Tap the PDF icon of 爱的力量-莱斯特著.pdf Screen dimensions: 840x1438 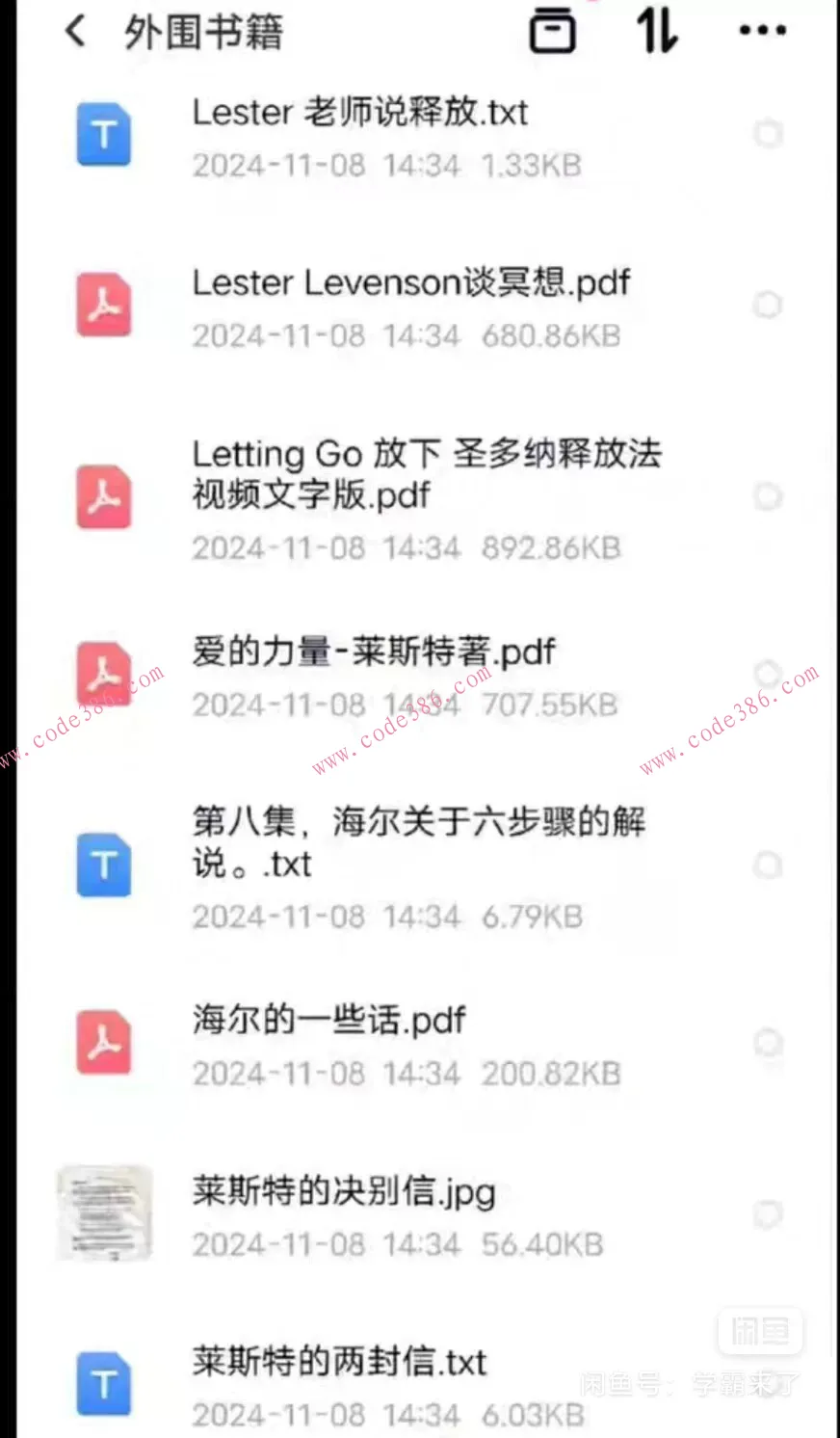point(103,675)
